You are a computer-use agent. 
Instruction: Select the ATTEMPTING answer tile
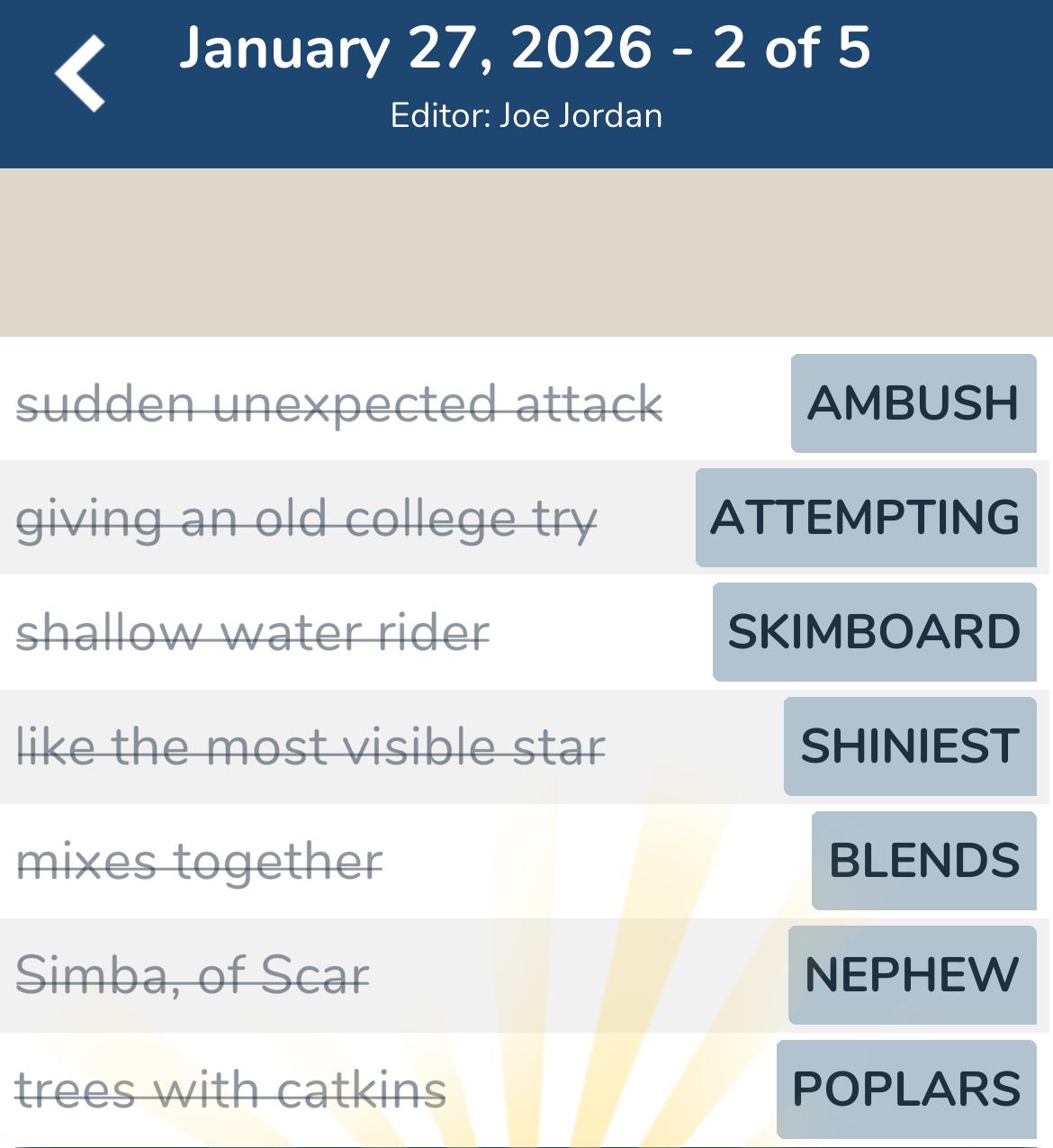(x=865, y=519)
